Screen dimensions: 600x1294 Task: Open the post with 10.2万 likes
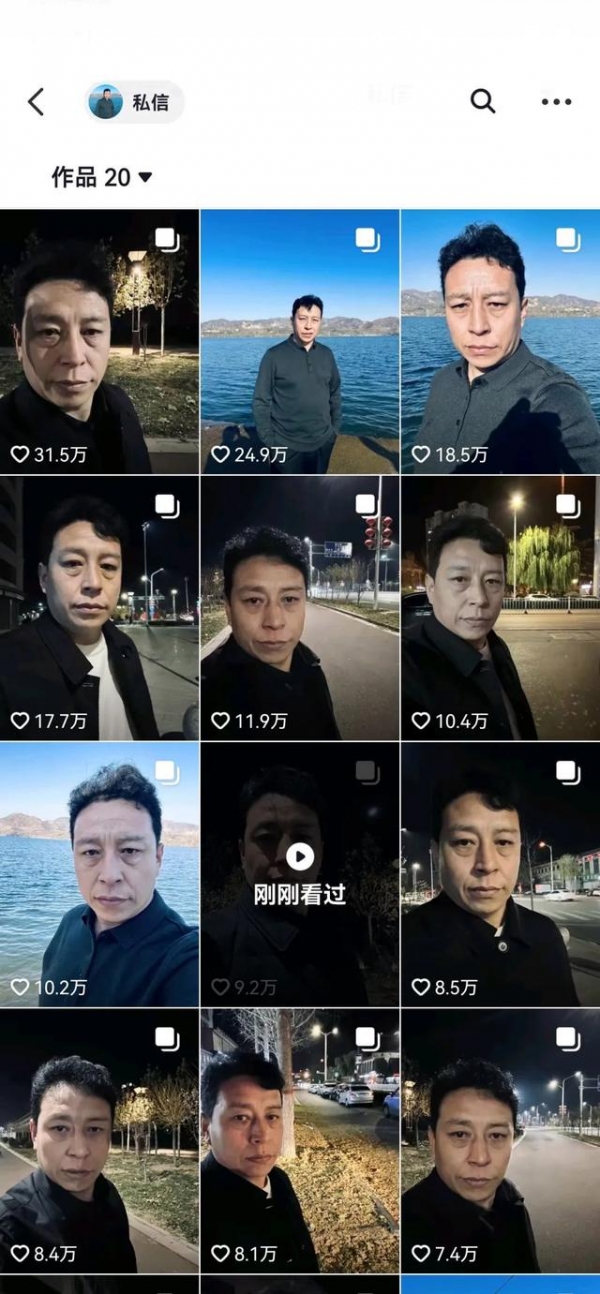[x=99, y=873]
